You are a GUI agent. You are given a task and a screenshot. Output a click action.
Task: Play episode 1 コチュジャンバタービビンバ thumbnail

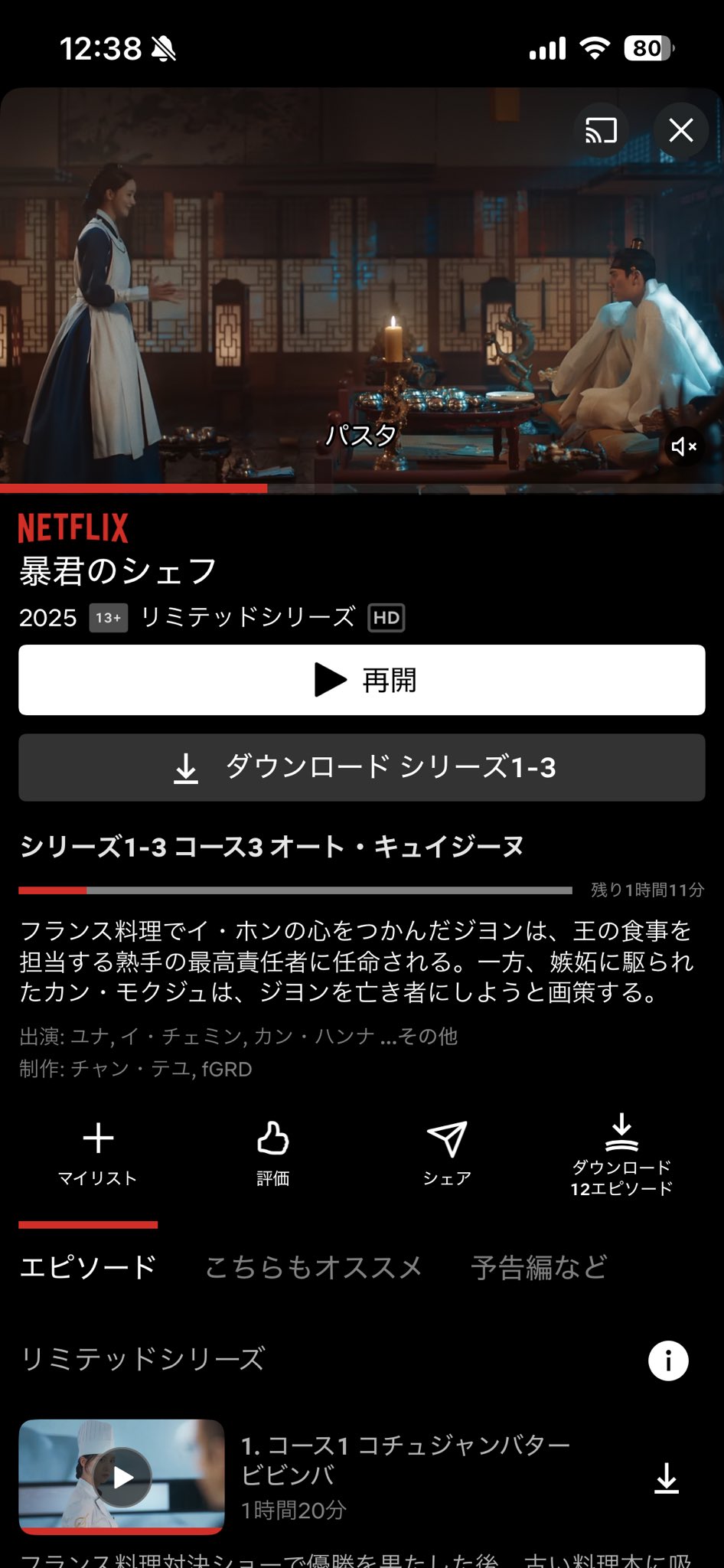coord(122,1476)
